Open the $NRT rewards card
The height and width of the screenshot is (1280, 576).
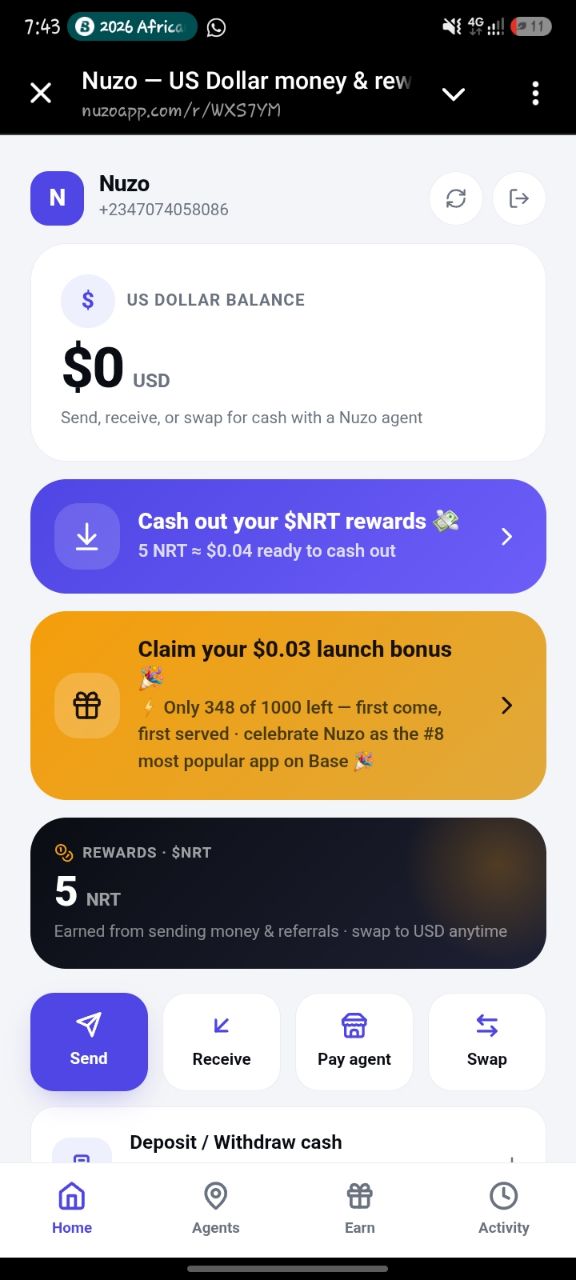288,893
